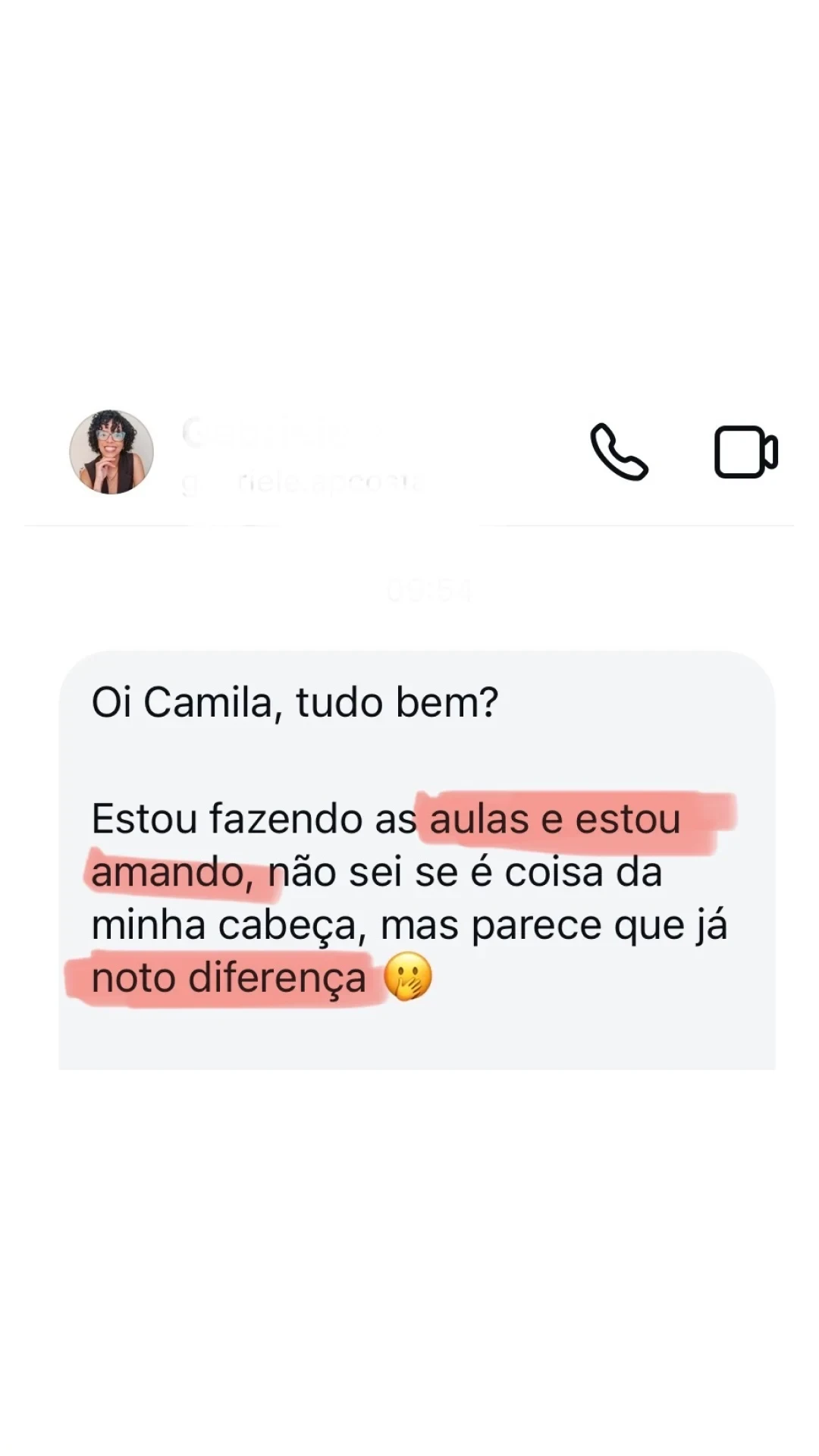This screenshot has width=819, height=1456.
Task: Tap the camera icon on the right
Action: [x=745, y=450]
